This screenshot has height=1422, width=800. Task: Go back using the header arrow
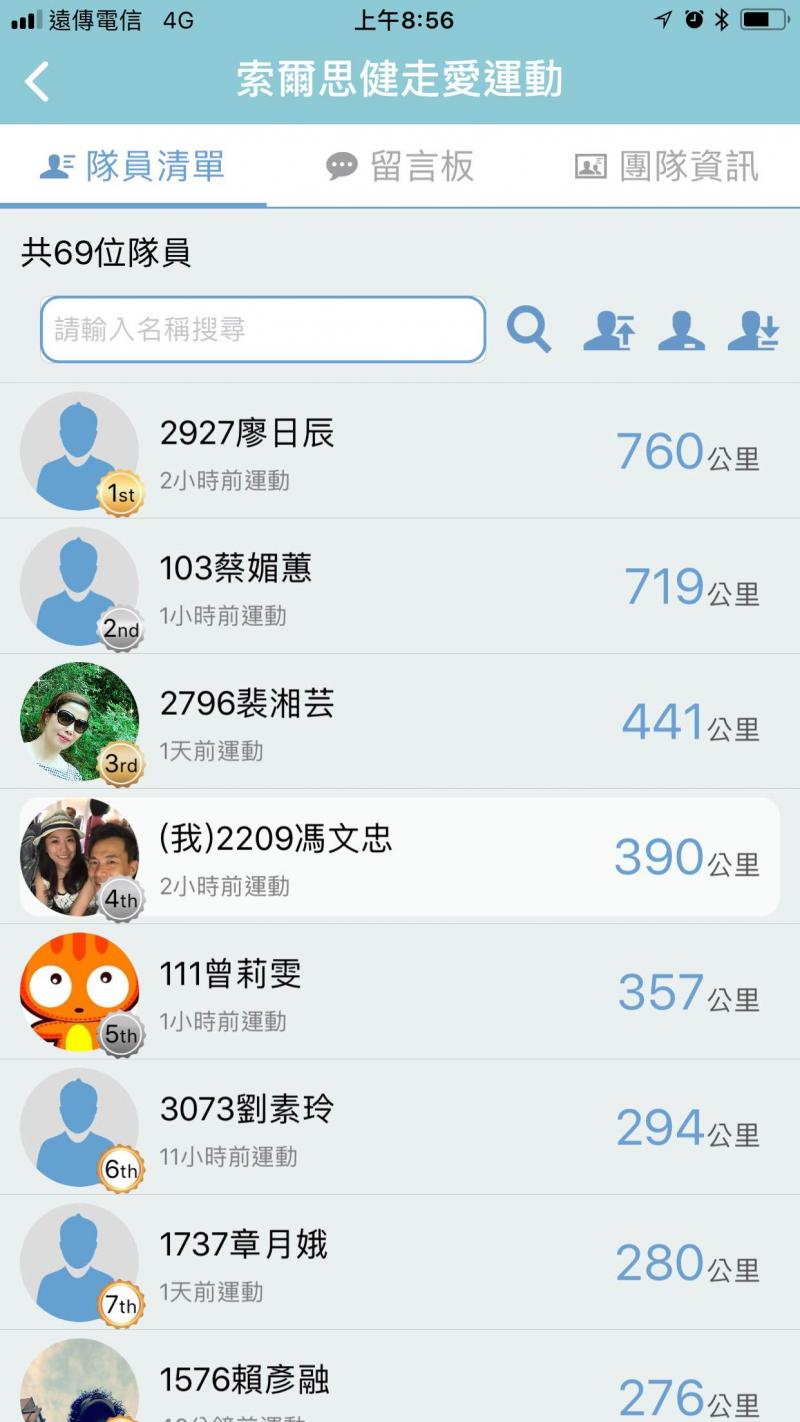tap(37, 81)
